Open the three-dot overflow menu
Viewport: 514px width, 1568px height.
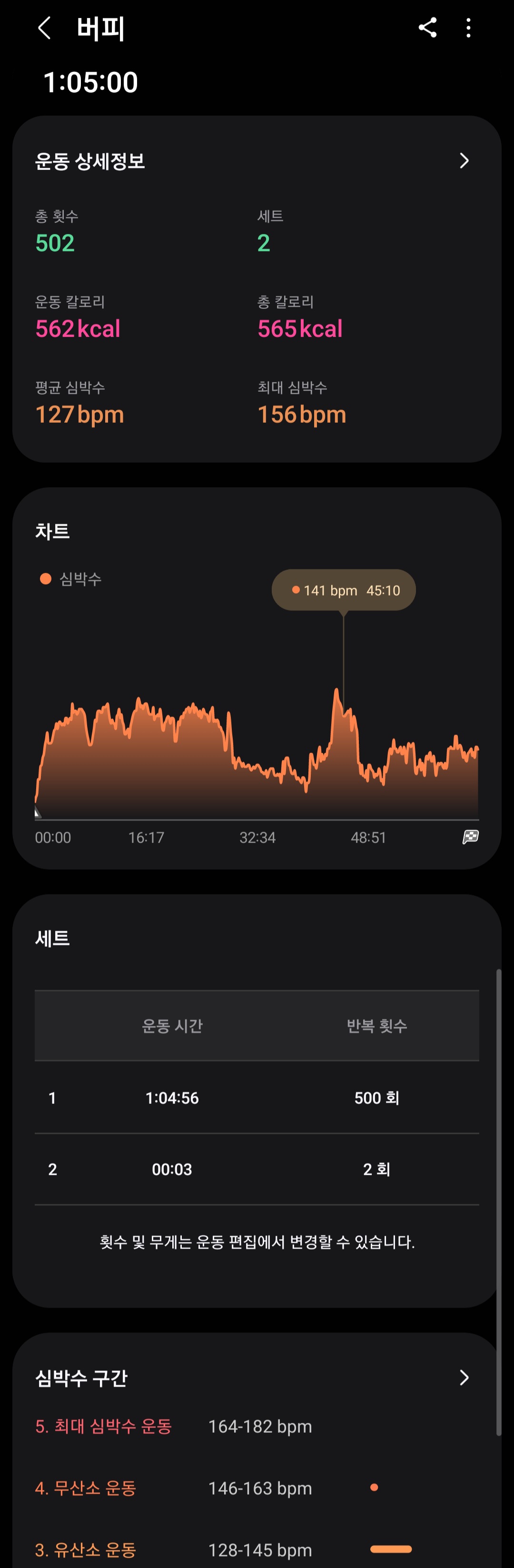[x=468, y=28]
